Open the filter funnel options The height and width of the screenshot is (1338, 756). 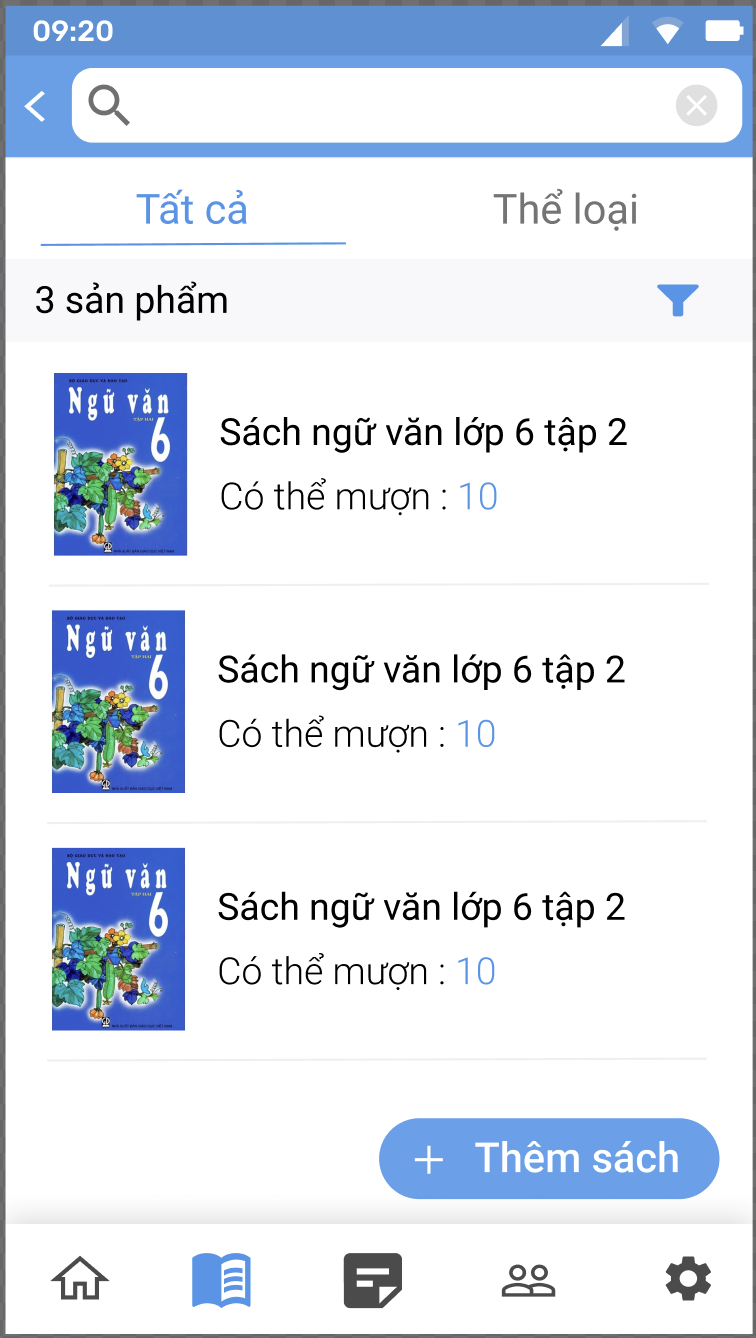point(677,300)
